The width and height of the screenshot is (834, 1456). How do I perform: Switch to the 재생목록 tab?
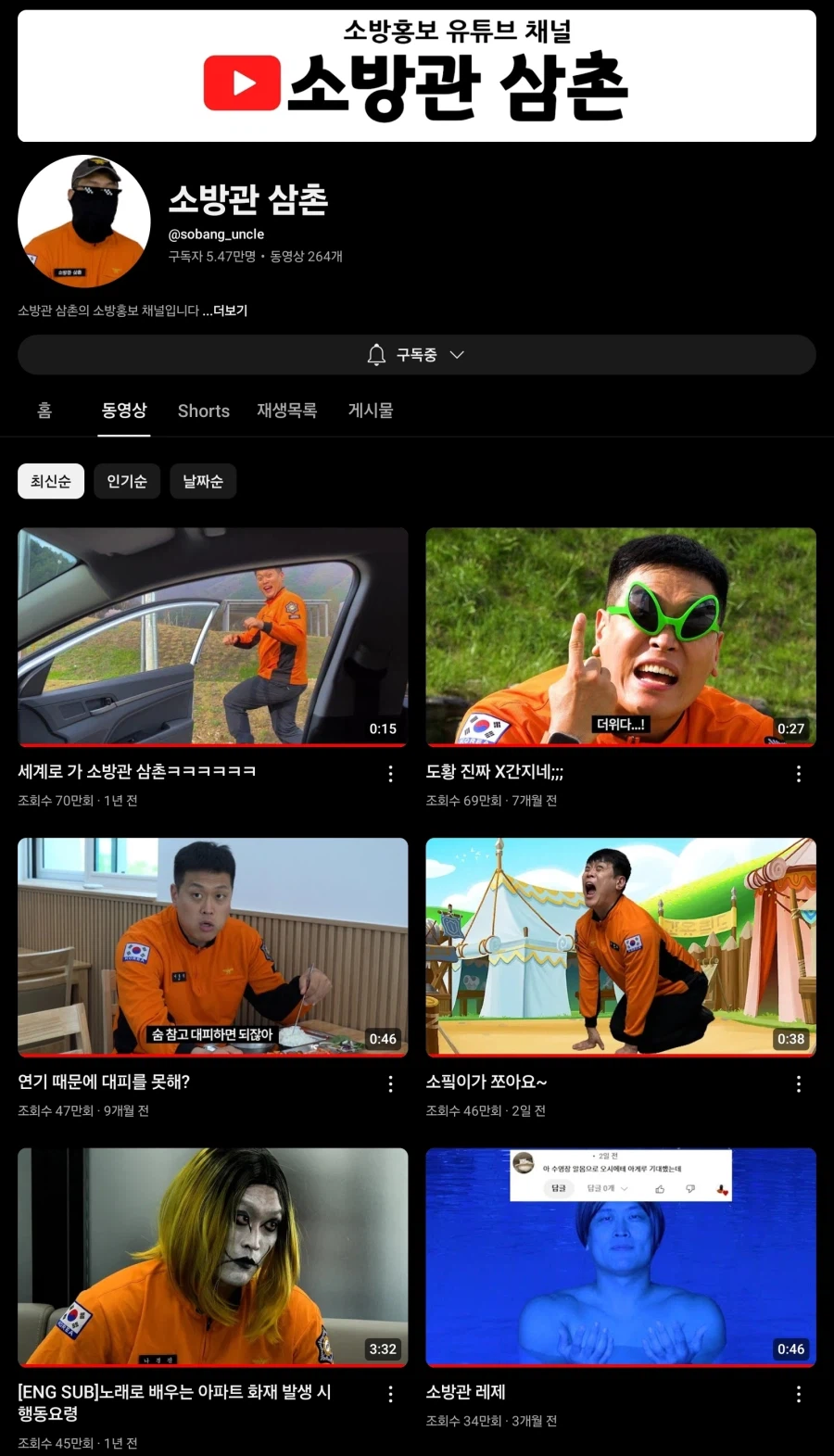tap(287, 411)
